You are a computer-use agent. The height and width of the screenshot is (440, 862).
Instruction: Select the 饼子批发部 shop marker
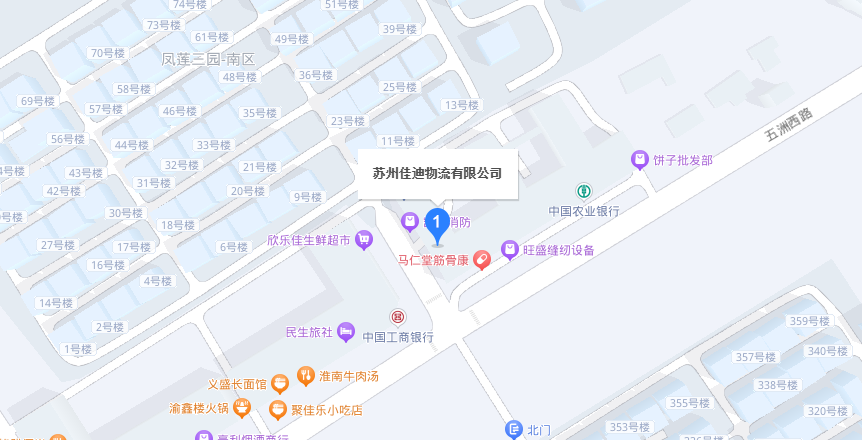(639, 160)
